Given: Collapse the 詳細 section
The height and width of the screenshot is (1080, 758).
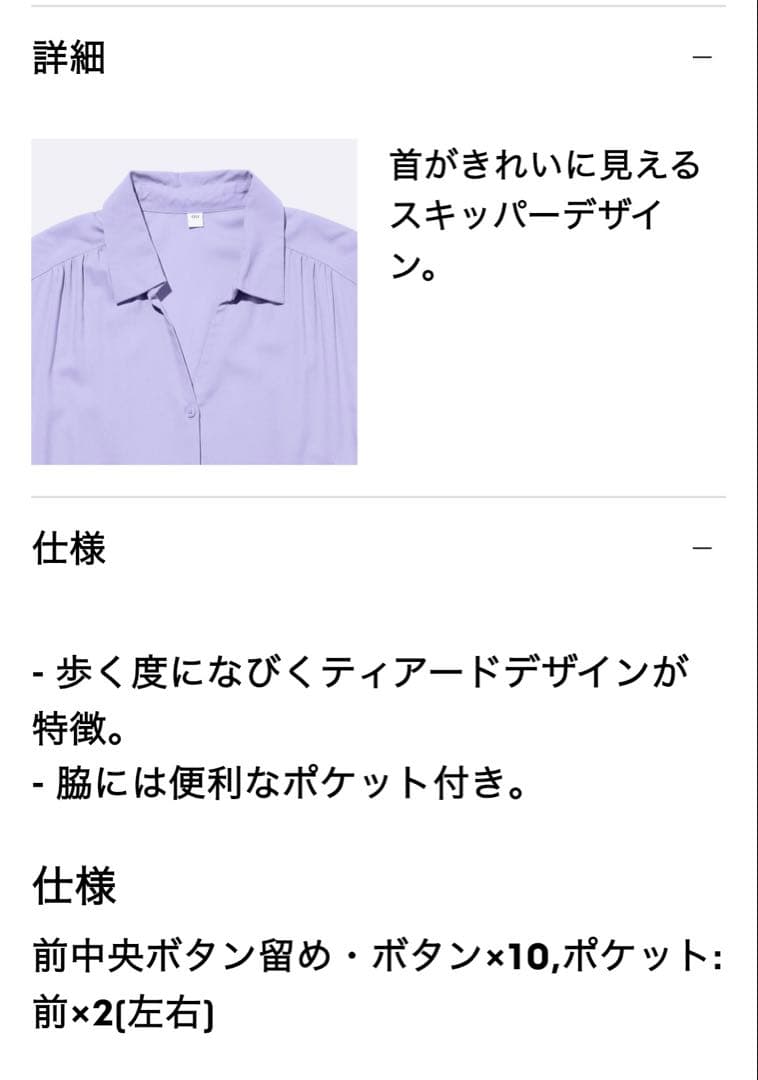Looking at the screenshot, I should pos(702,57).
